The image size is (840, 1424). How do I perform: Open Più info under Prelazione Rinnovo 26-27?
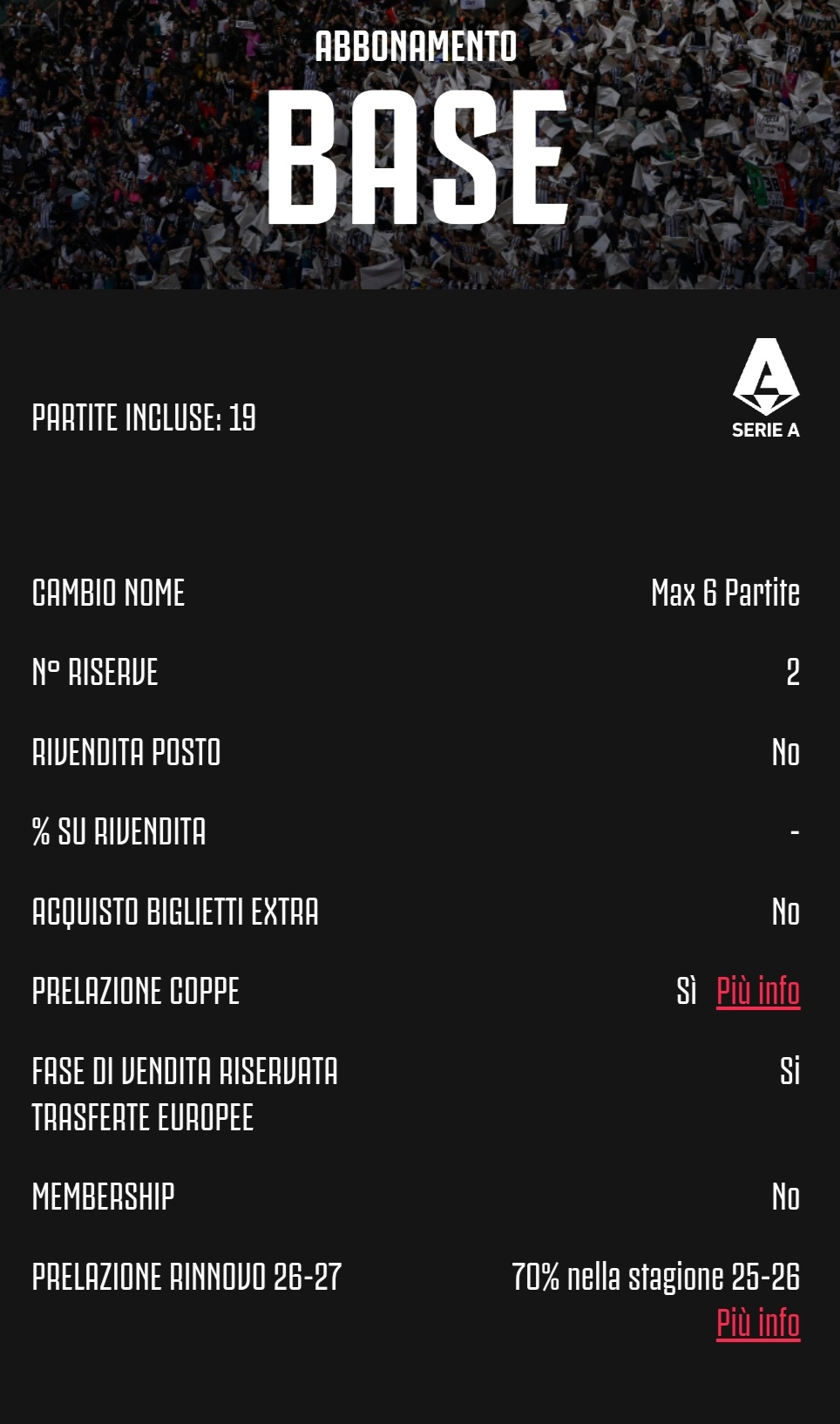click(758, 1323)
